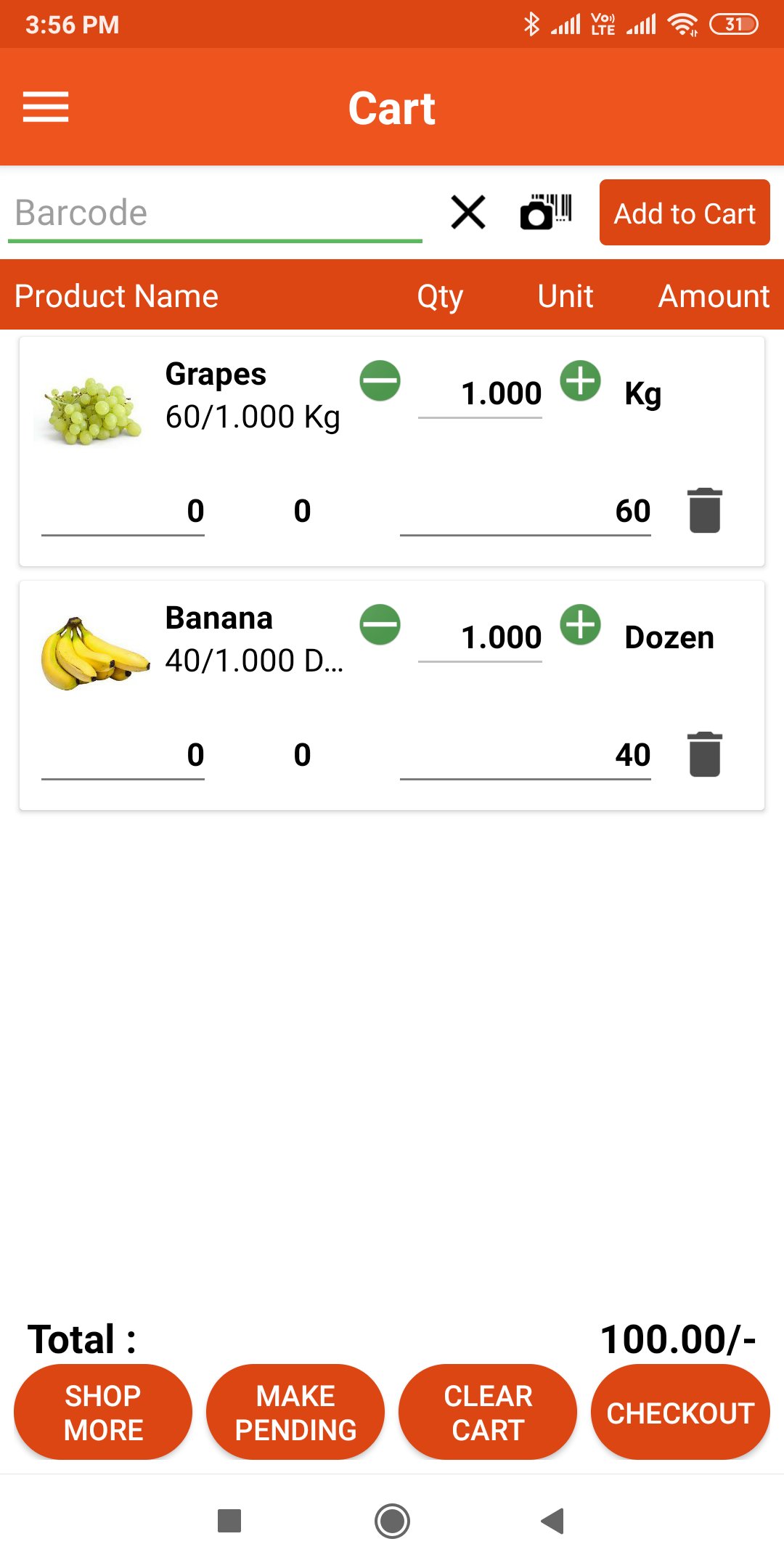
Task: Decrease the Grapes quantity with minus
Action: pos(380,380)
